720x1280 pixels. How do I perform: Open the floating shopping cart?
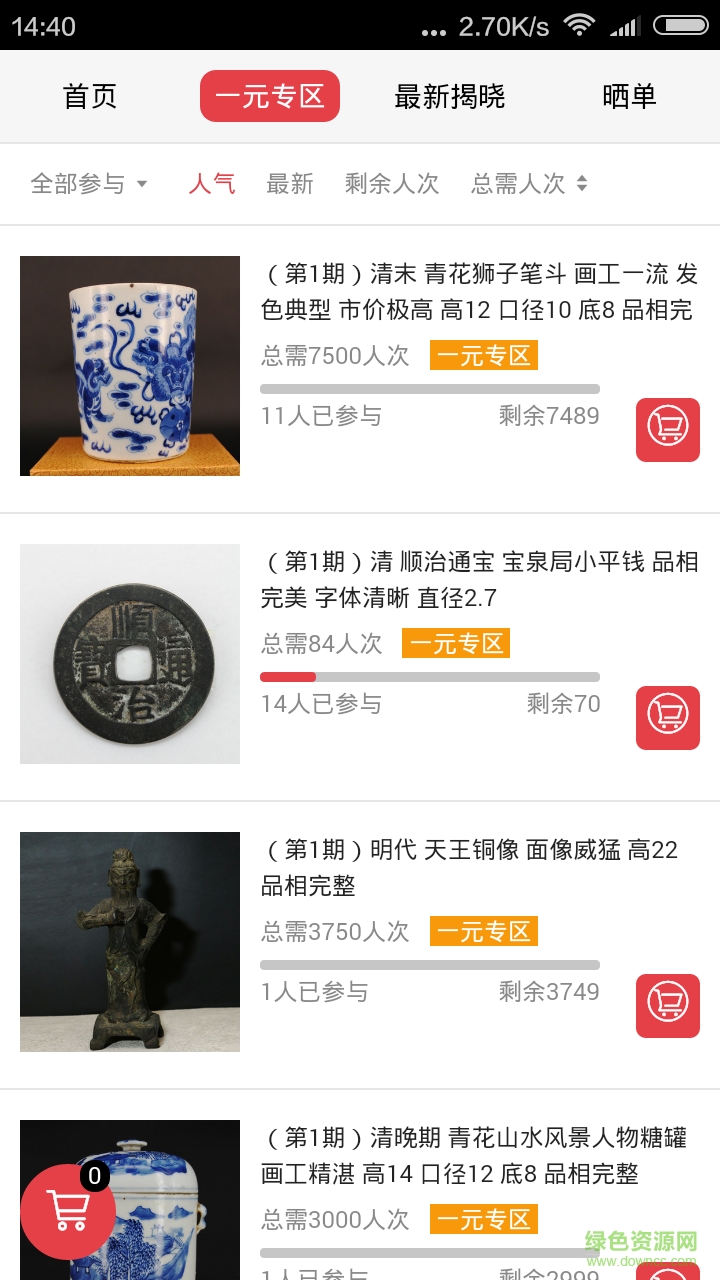68,1211
